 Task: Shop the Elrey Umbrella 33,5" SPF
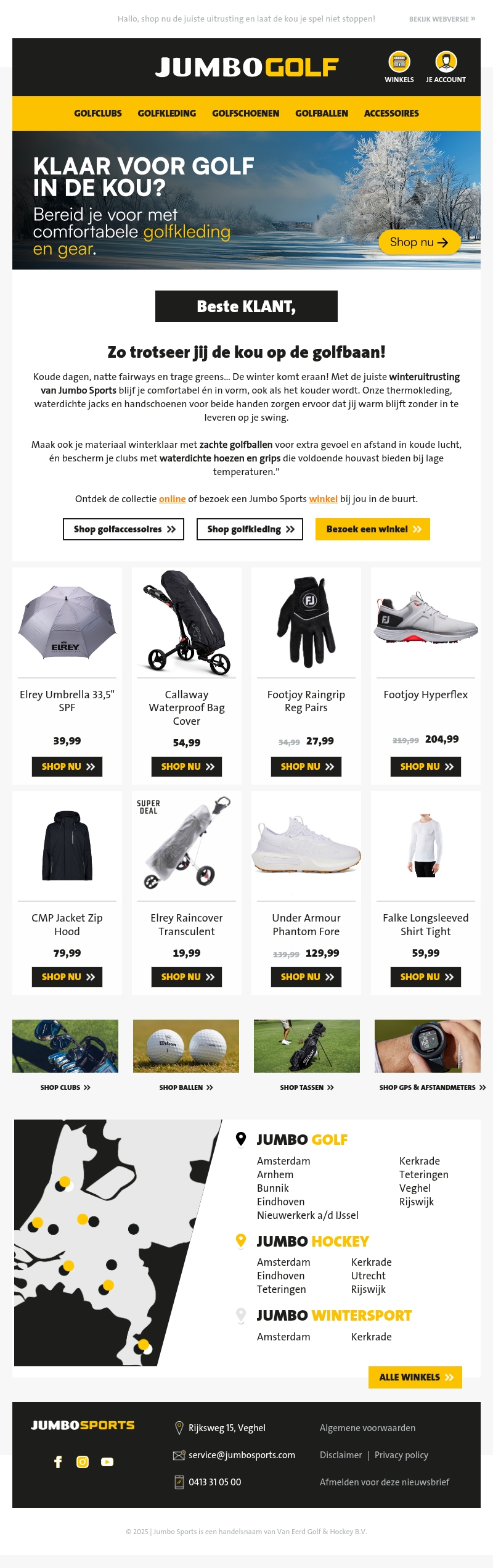67,767
